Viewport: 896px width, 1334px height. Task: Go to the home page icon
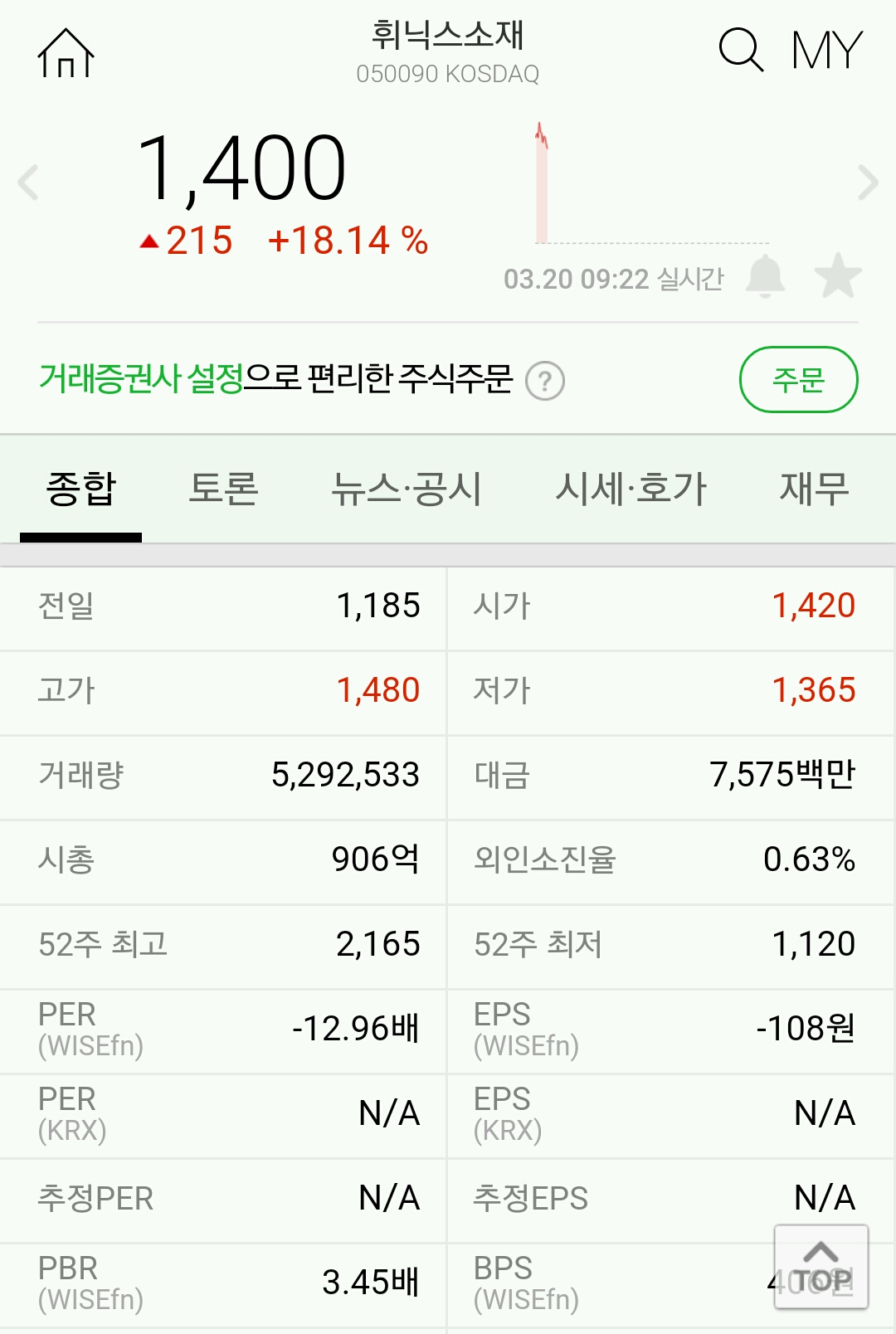point(66,53)
